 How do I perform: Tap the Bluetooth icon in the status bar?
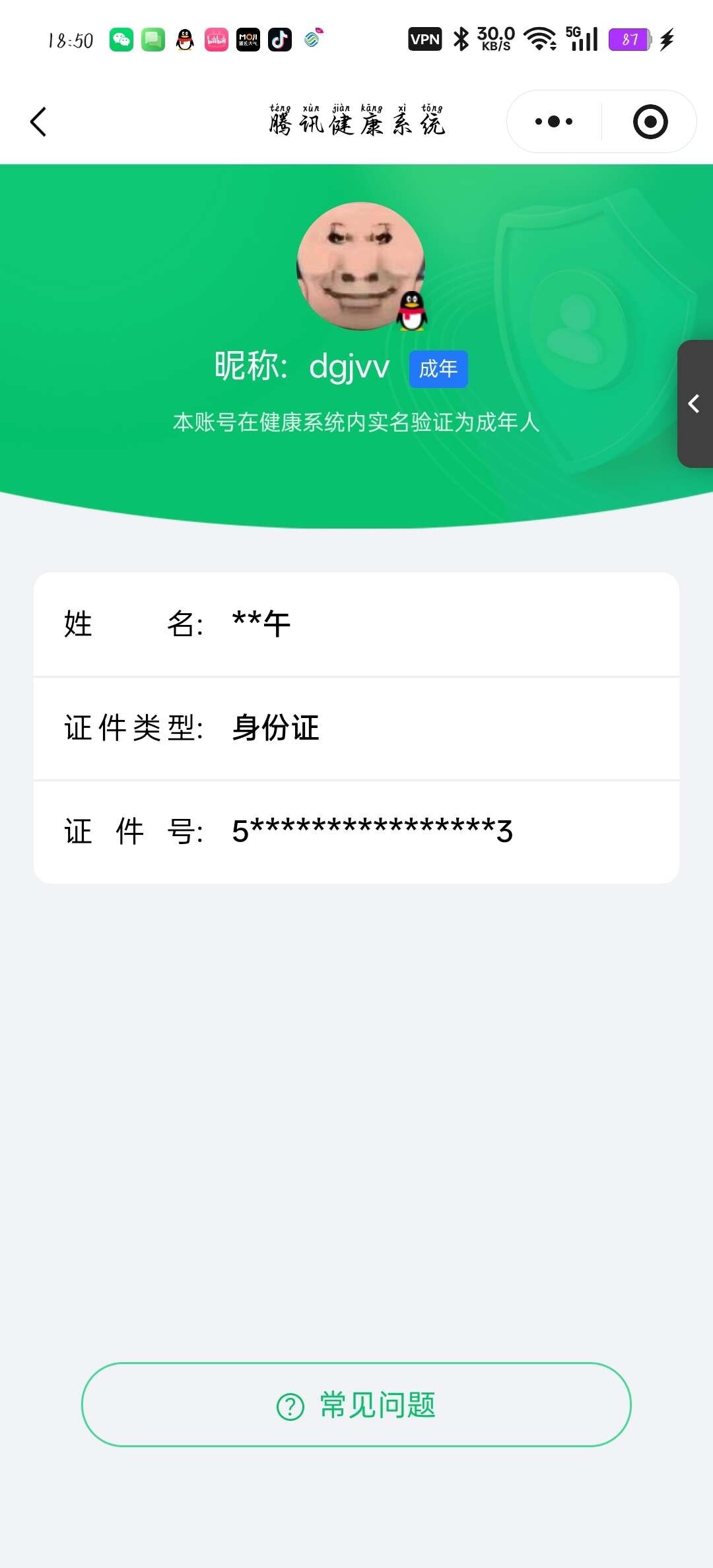click(x=461, y=40)
